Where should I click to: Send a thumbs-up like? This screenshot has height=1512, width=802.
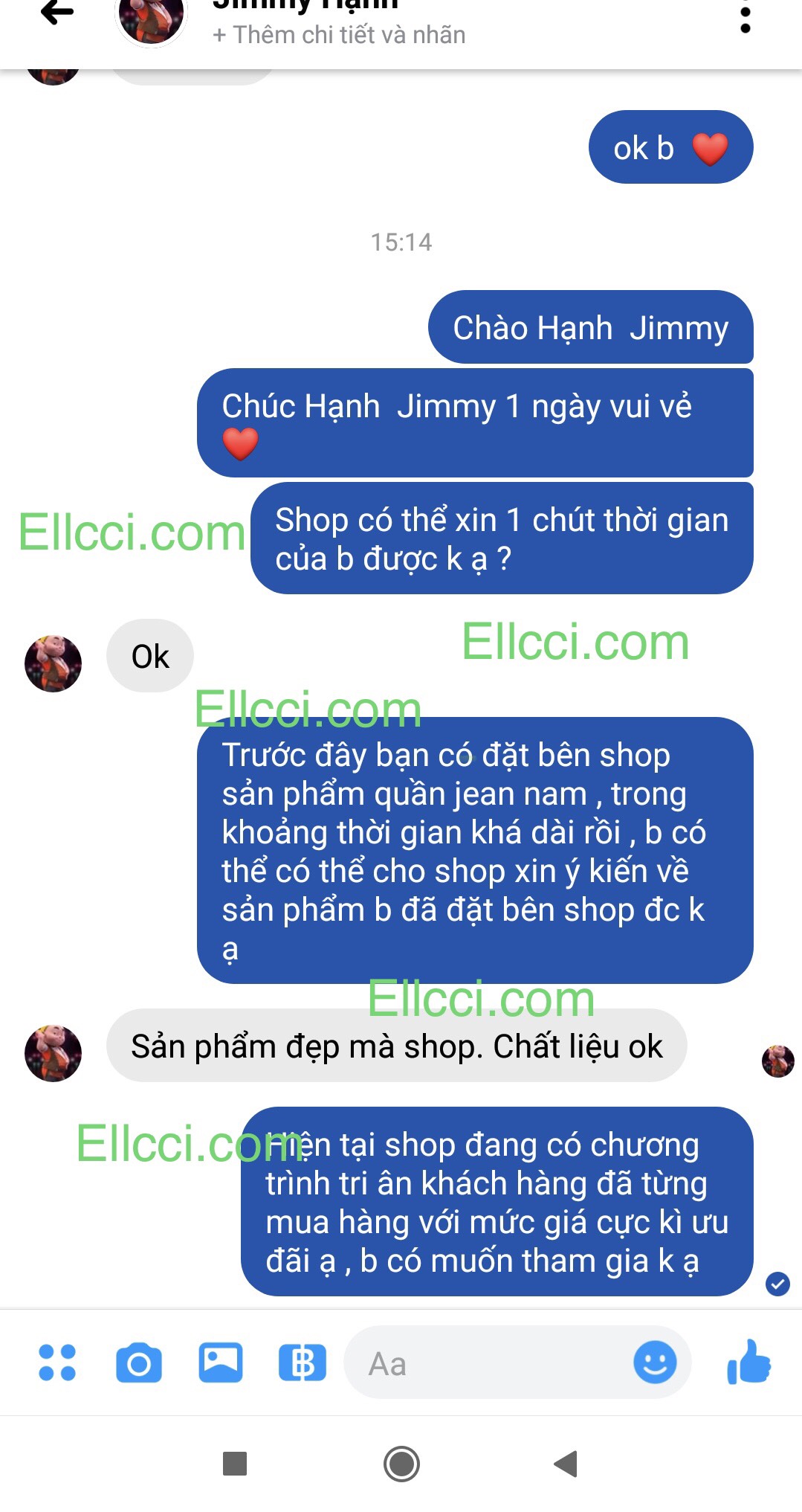point(749,1363)
